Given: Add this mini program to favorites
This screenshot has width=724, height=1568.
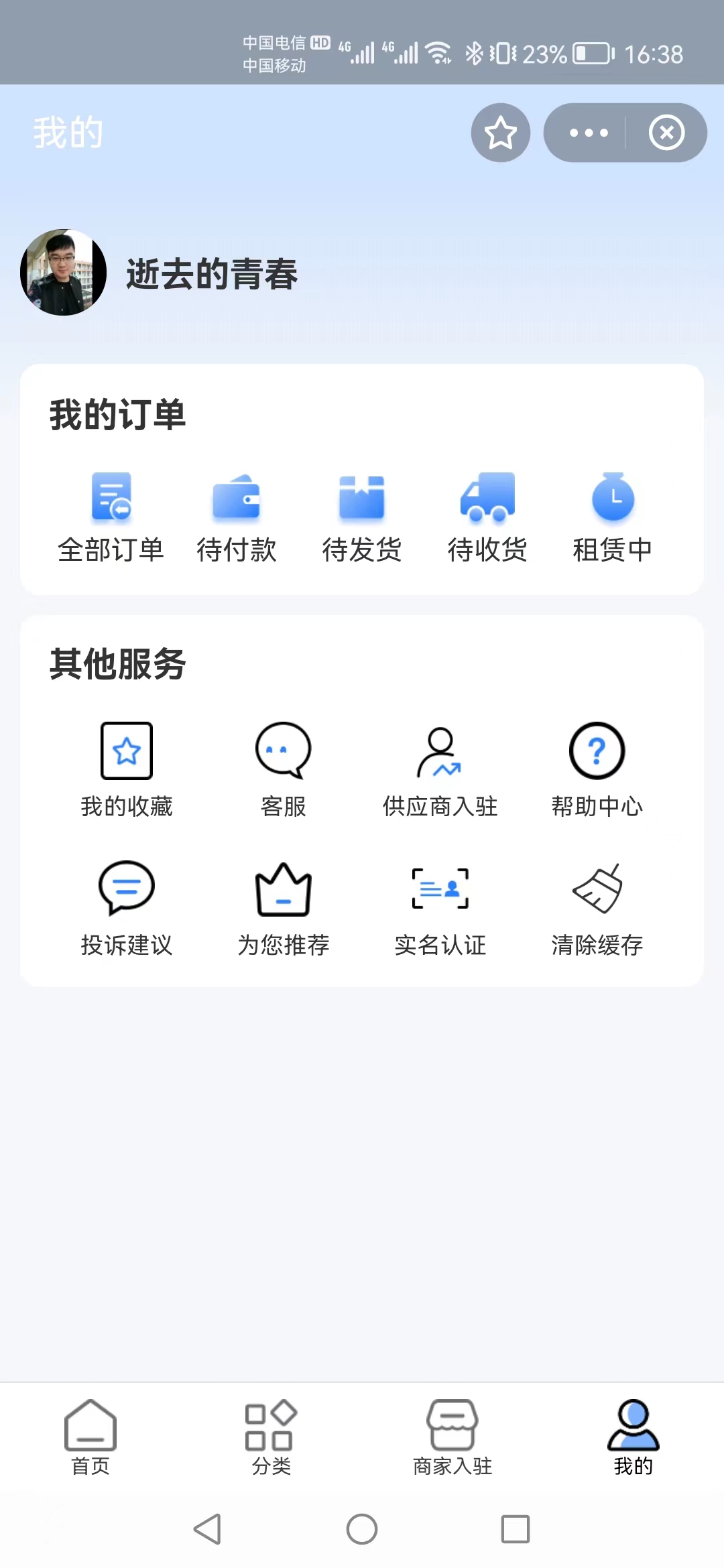Looking at the screenshot, I should point(500,133).
